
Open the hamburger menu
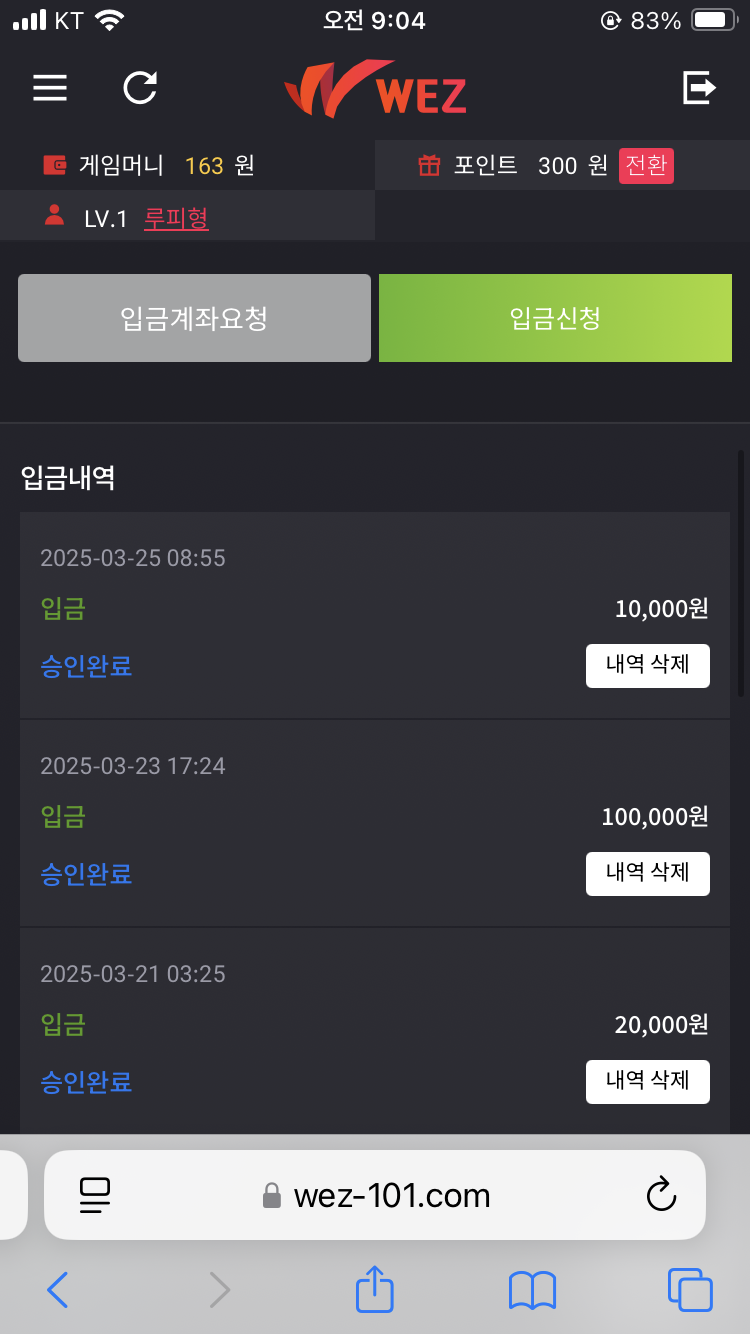(x=50, y=88)
